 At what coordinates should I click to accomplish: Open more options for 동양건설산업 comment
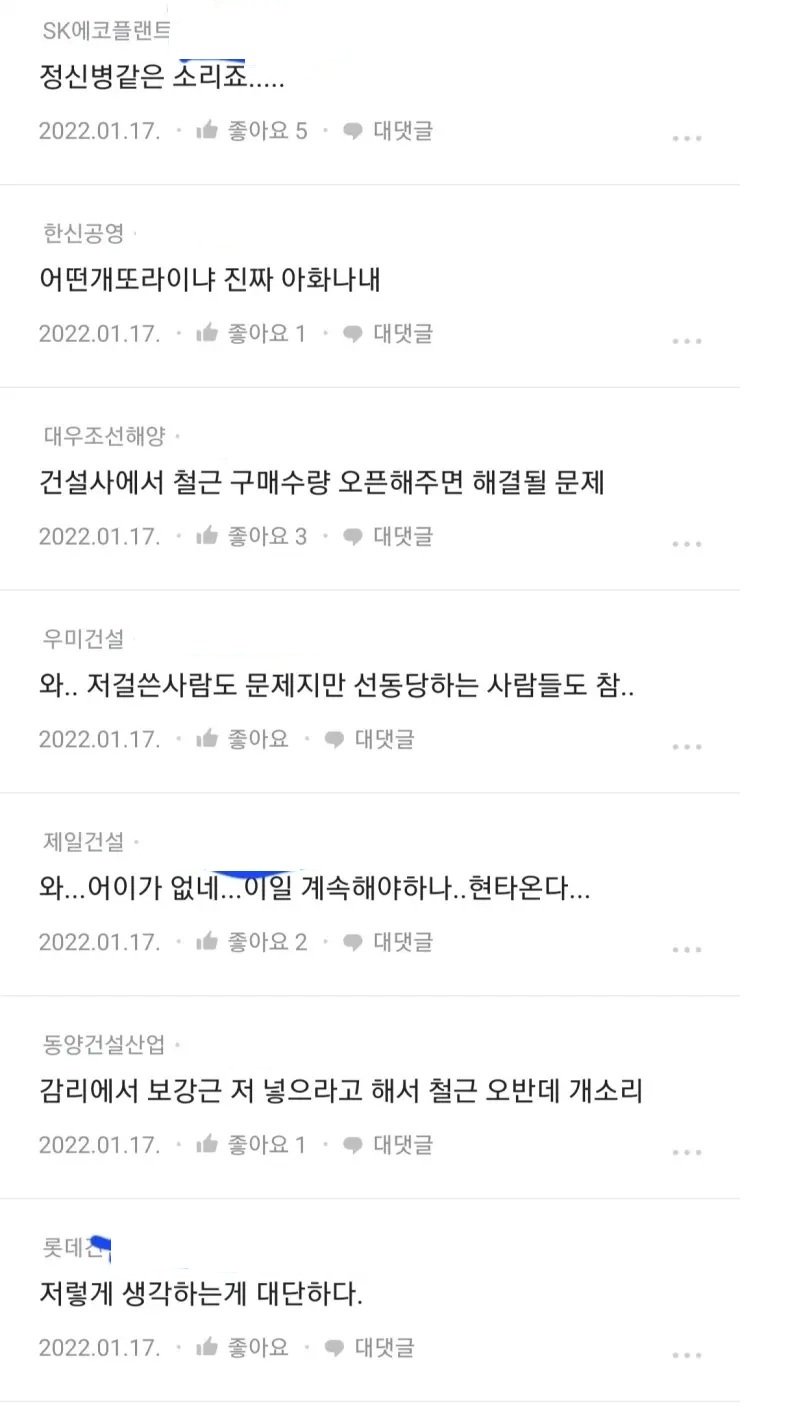tap(686, 1152)
